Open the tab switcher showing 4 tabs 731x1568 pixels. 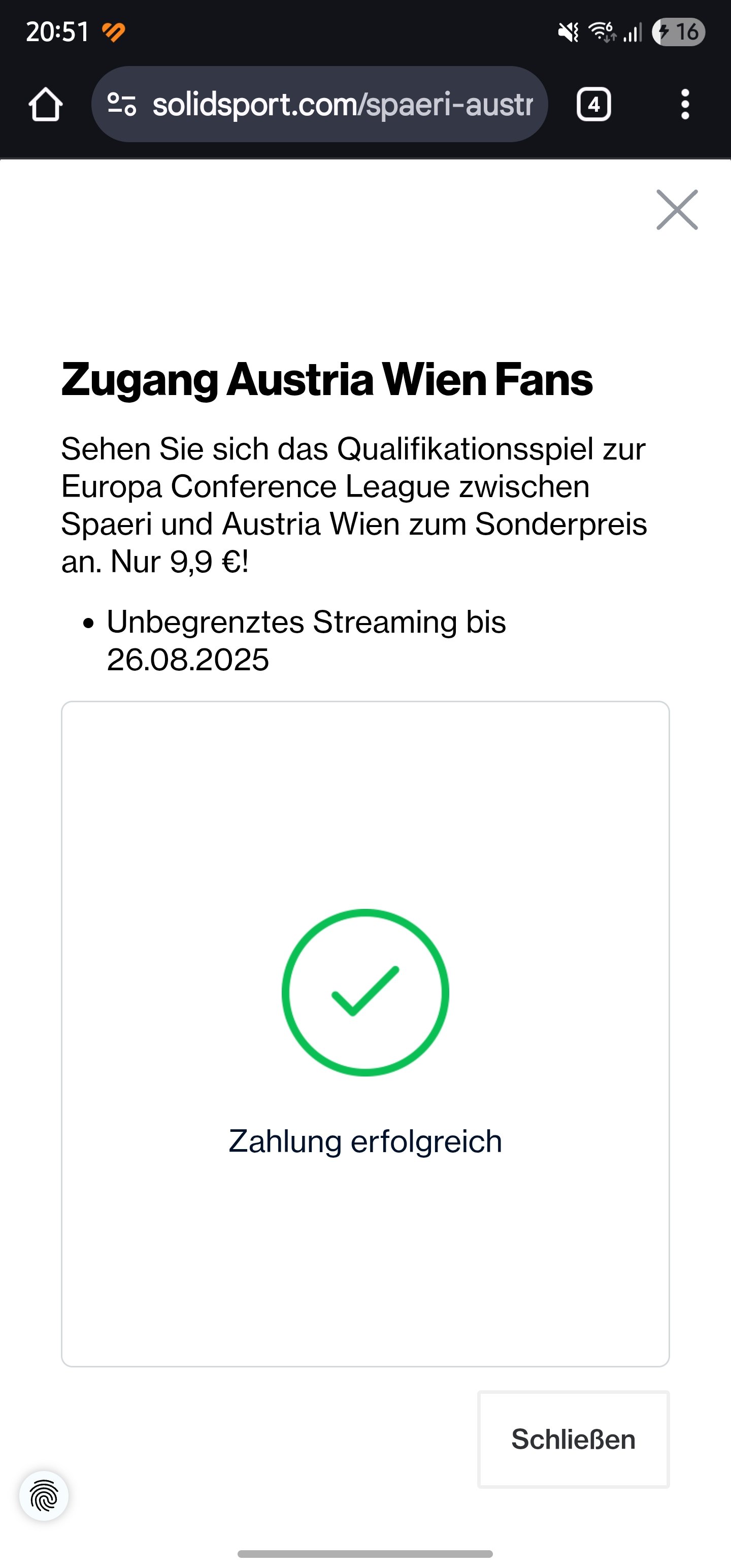(x=593, y=105)
